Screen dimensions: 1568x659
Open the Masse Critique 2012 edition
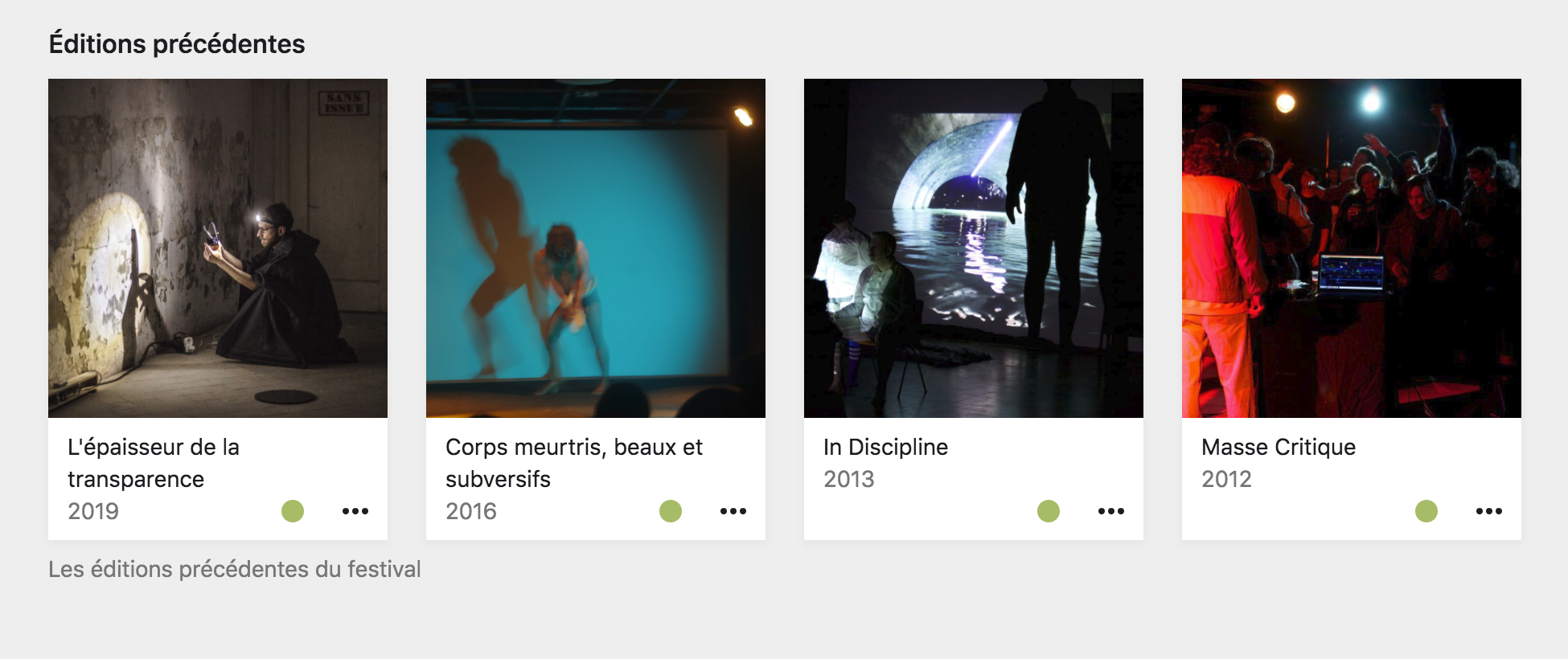point(1351,249)
